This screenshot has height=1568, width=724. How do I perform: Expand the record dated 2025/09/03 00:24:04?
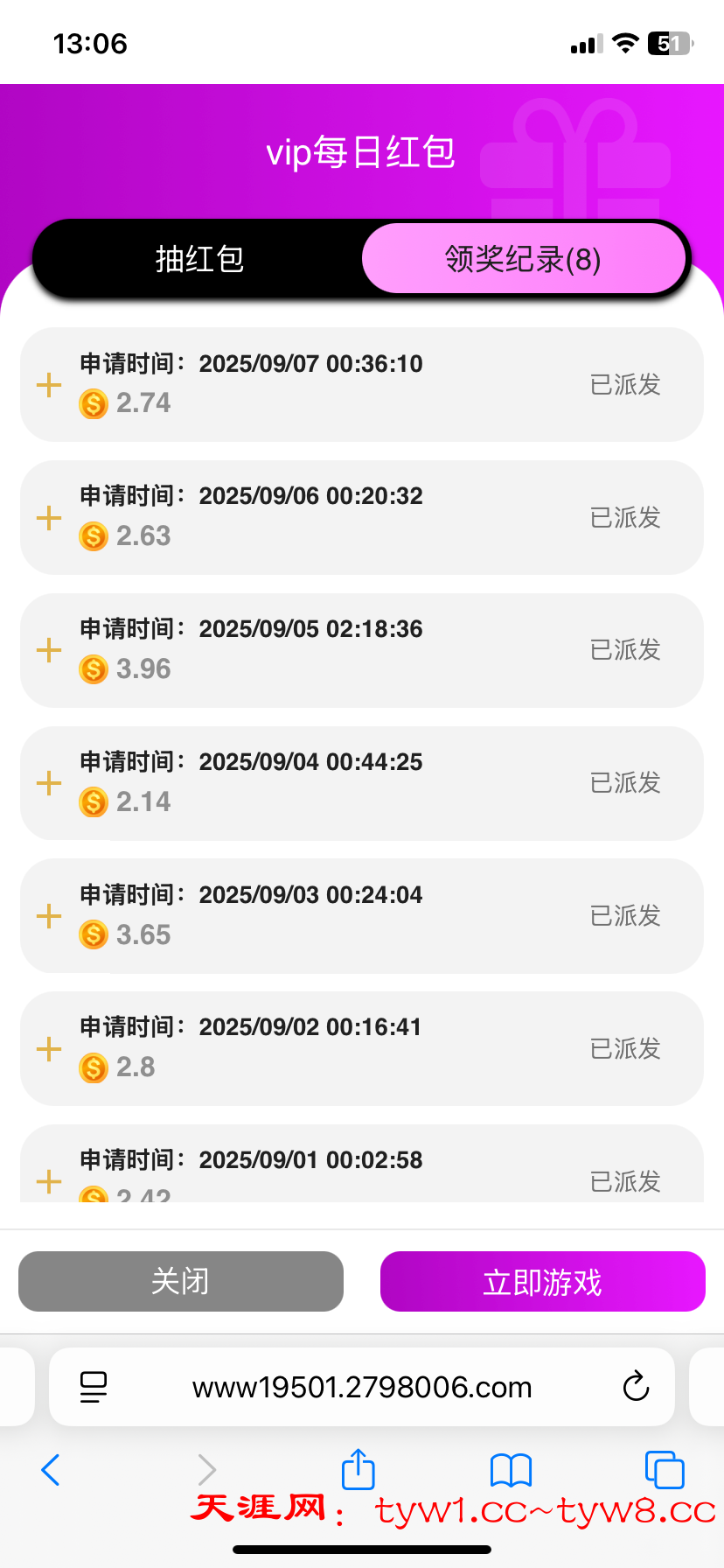pos(49,916)
